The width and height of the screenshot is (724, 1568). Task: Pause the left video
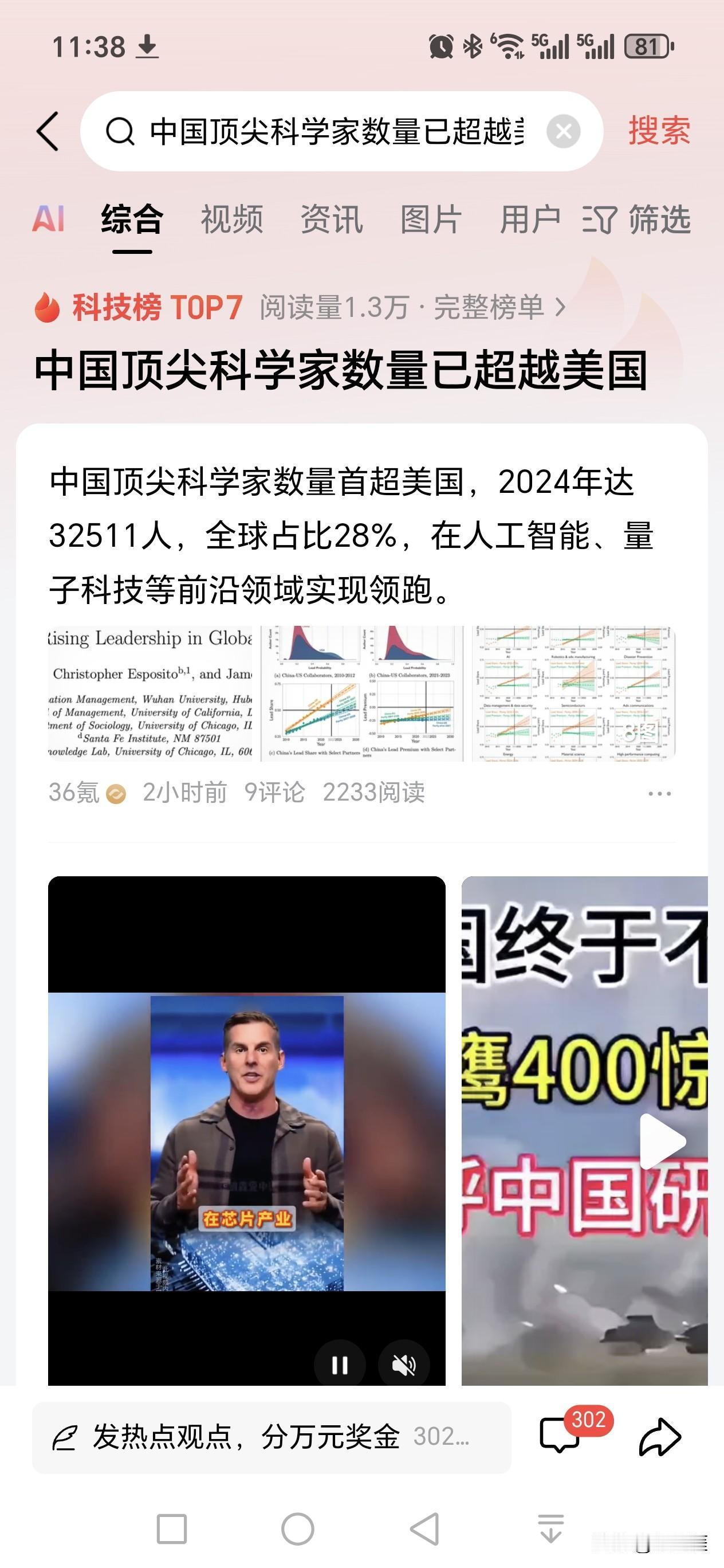point(341,1363)
